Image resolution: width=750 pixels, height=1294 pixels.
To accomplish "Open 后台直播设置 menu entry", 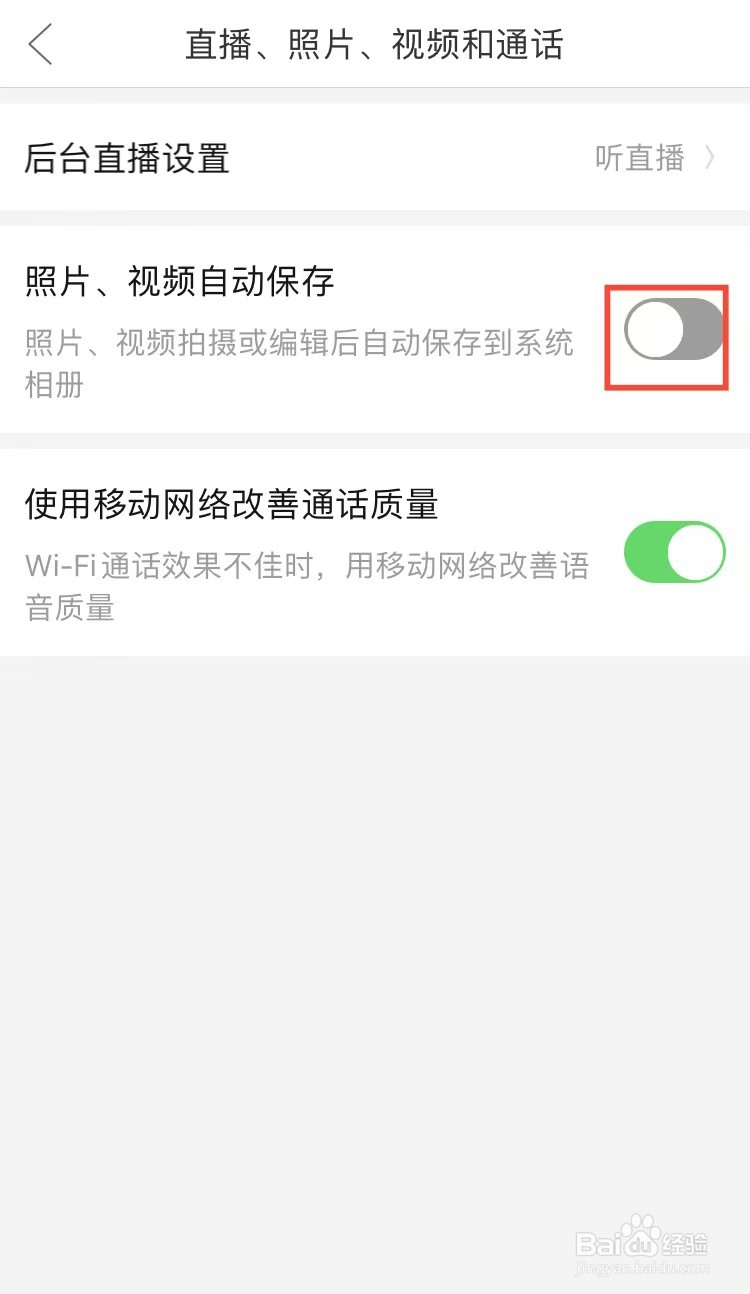I will [126, 158].
